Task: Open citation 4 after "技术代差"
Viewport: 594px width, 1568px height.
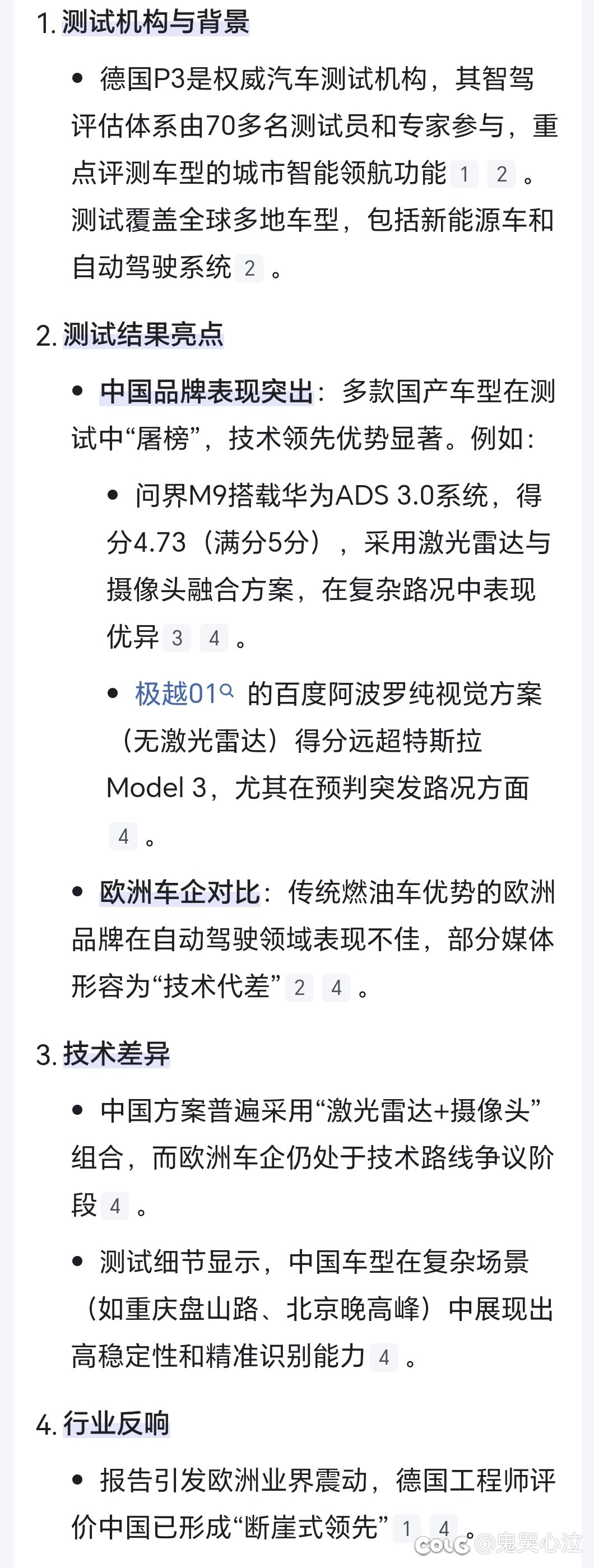Action: [x=336, y=987]
